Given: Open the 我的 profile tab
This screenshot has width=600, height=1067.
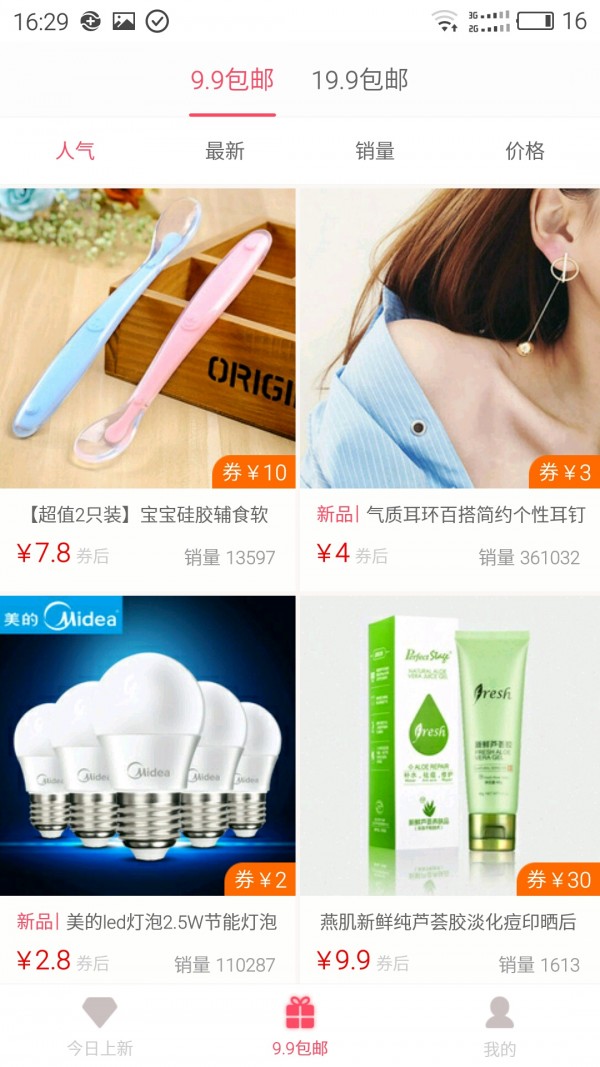Looking at the screenshot, I should (x=500, y=1026).
